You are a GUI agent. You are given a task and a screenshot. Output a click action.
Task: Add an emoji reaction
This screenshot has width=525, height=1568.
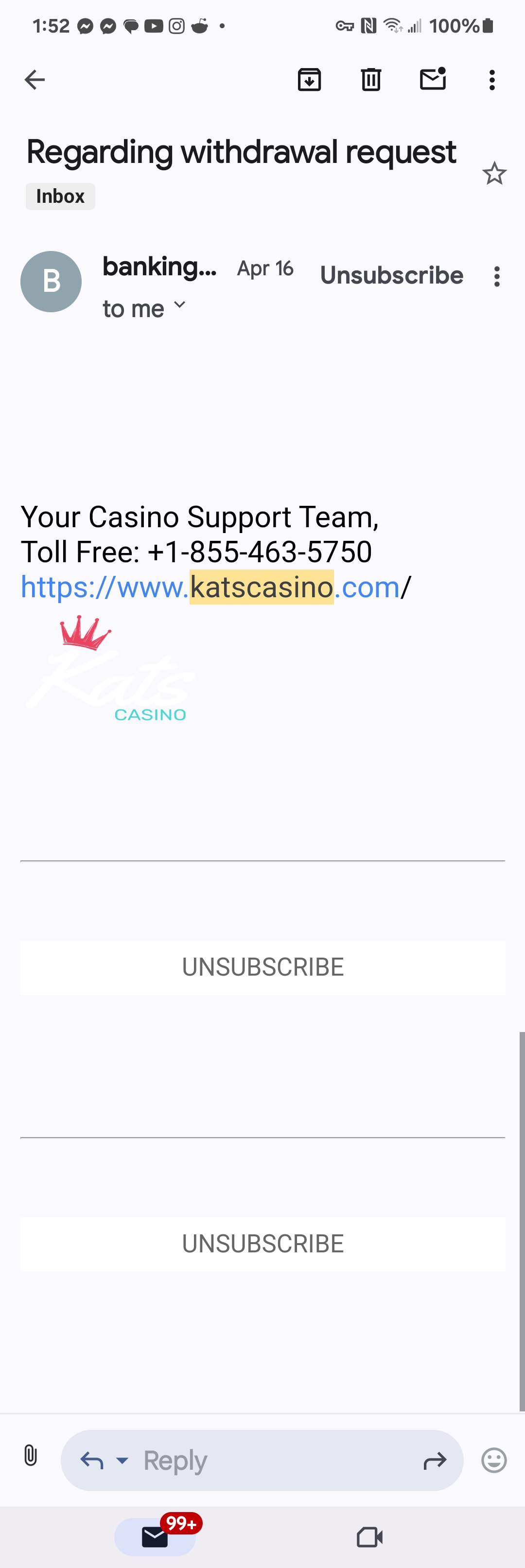pos(493,1460)
